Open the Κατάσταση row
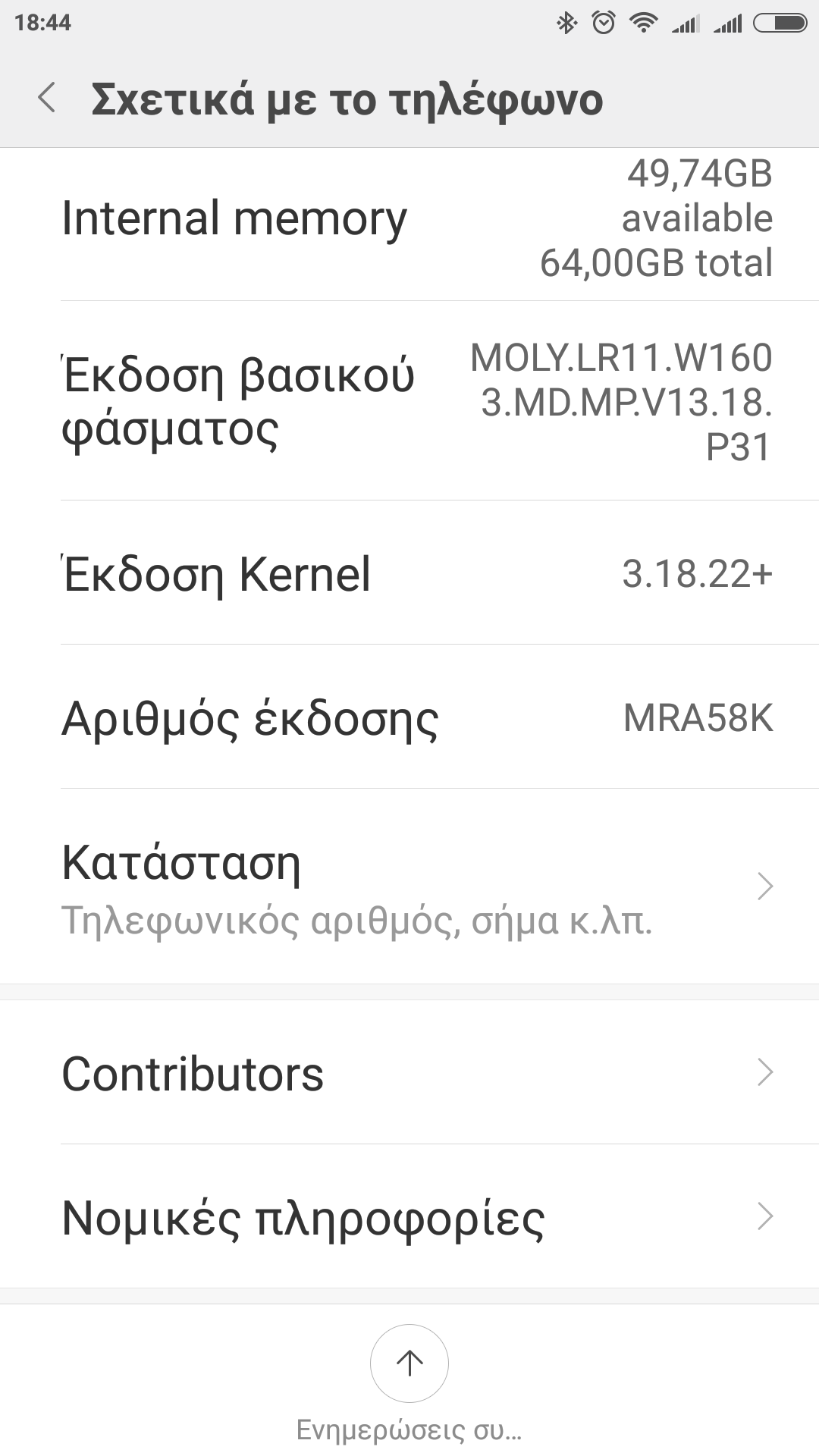This screenshot has height=1456, width=819. coord(409,887)
